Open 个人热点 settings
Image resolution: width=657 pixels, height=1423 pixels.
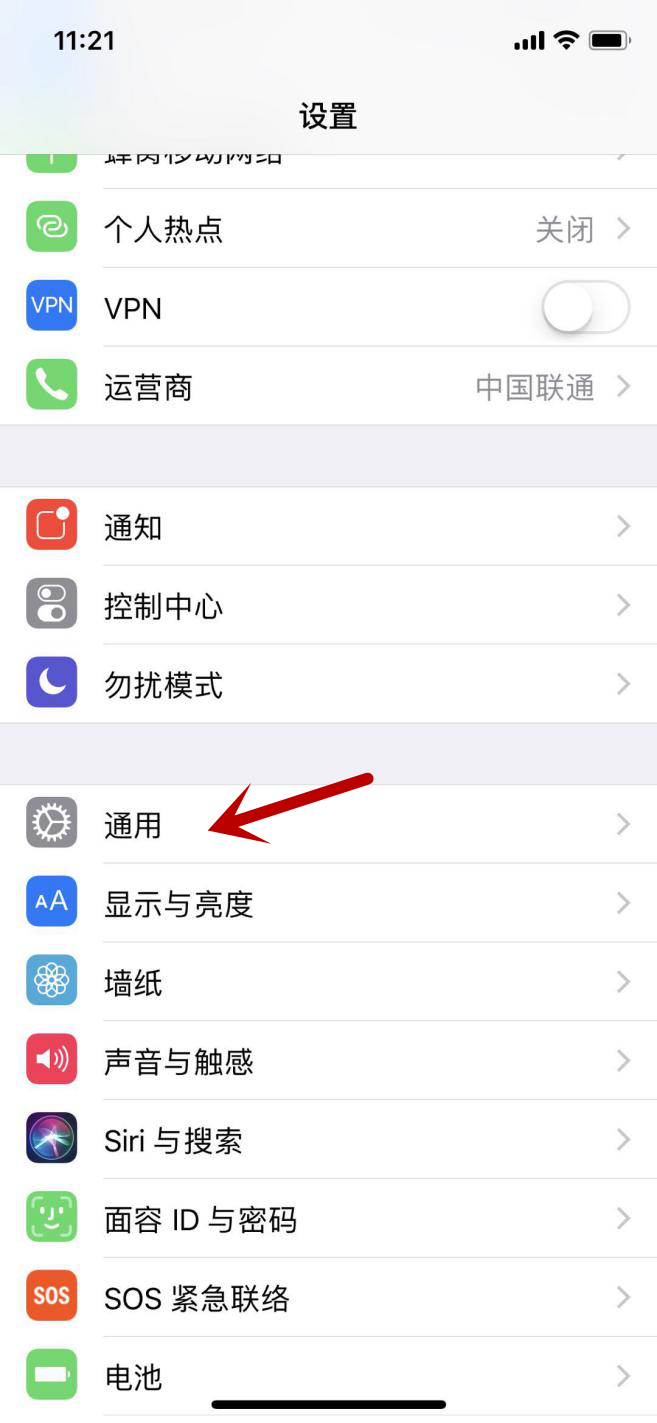pyautogui.click(x=328, y=229)
